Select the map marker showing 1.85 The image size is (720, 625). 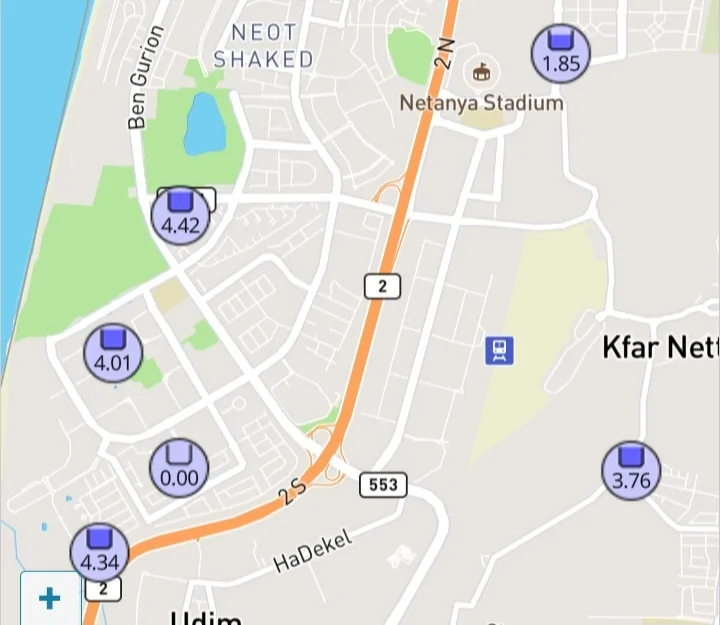560,54
